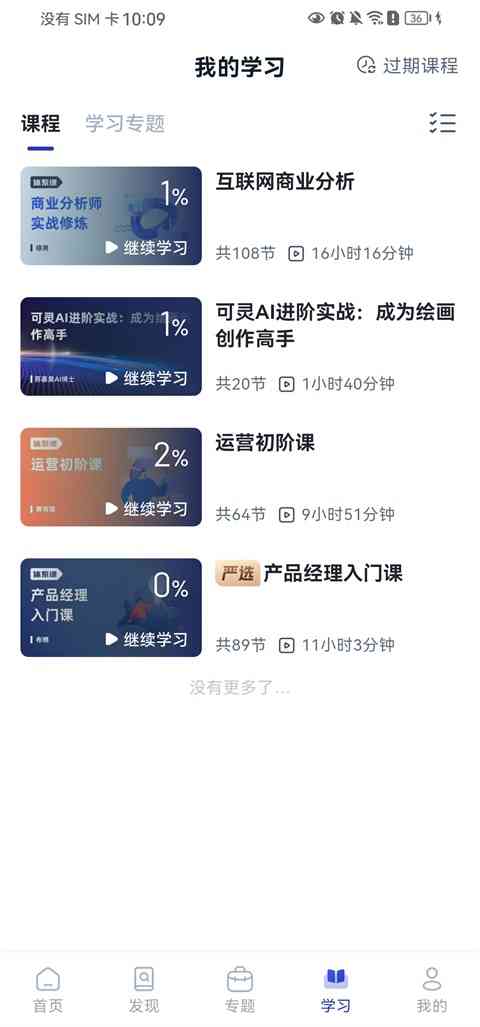Select the 课程 tab

coord(41,123)
